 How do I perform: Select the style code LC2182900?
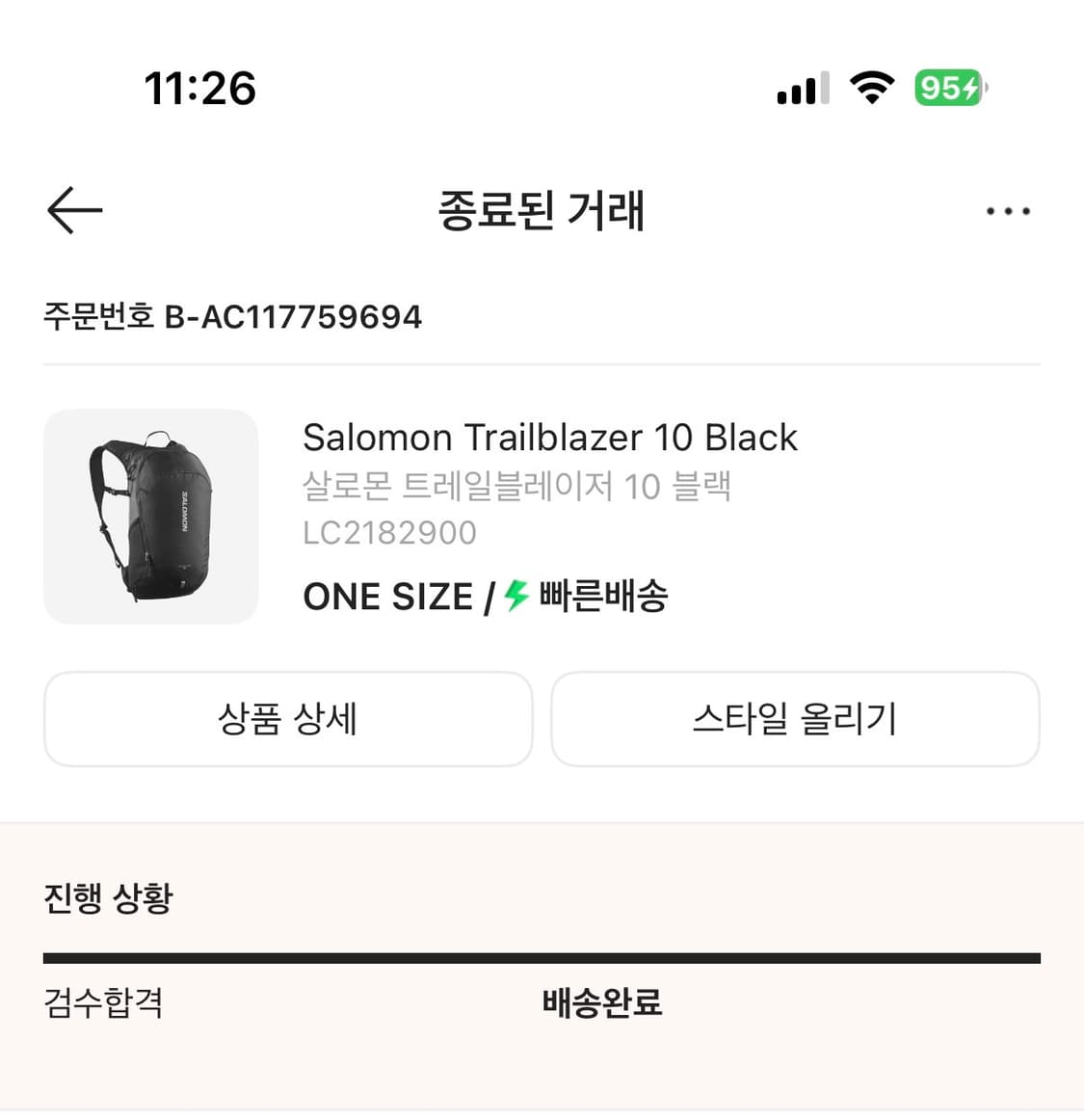tap(389, 532)
